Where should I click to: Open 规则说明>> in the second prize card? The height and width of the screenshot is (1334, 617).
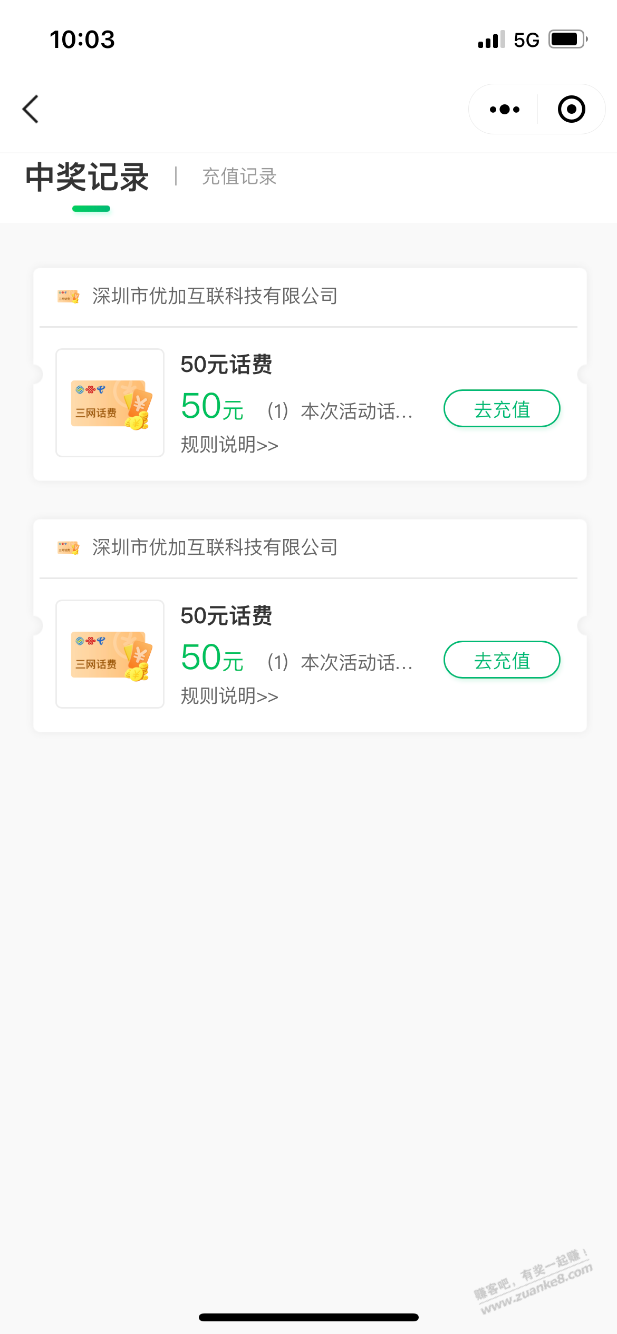[x=229, y=696]
